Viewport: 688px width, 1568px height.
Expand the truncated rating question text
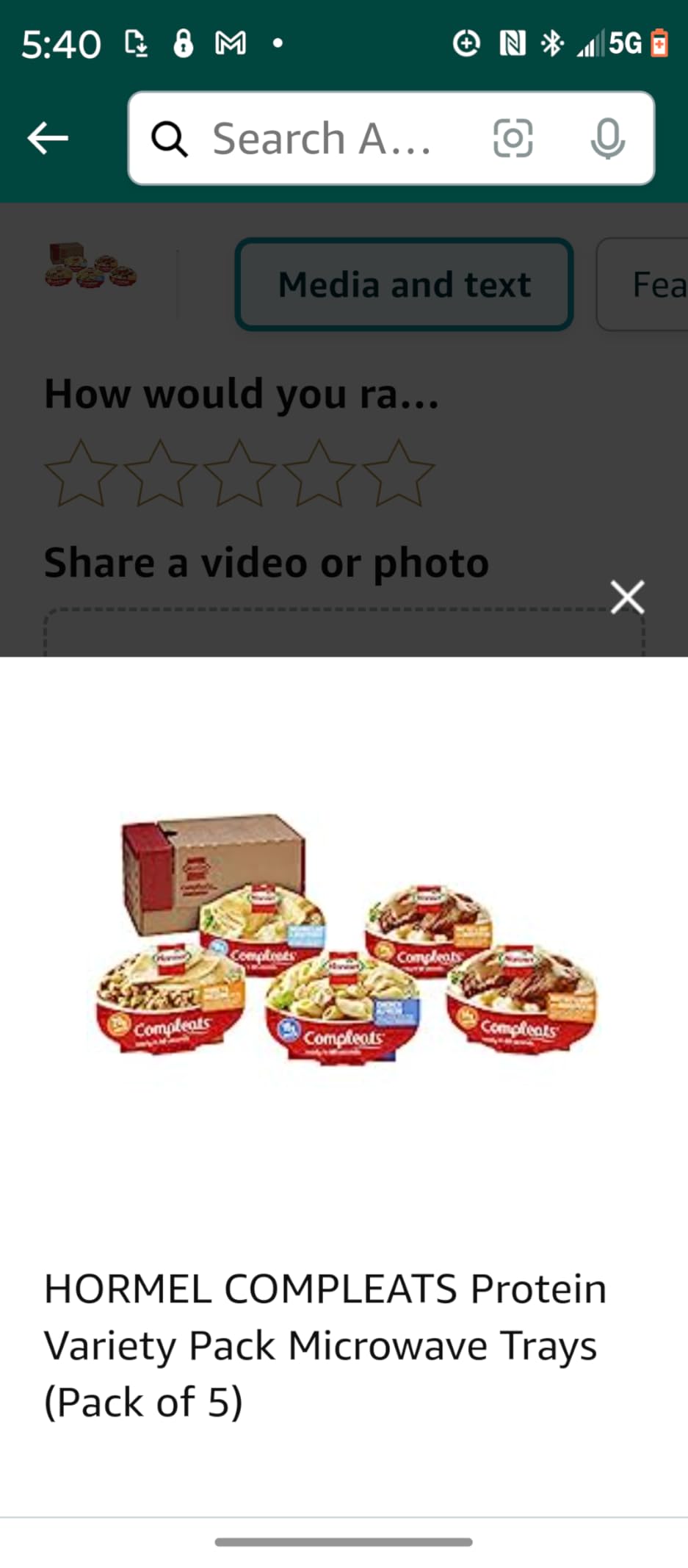241,395
